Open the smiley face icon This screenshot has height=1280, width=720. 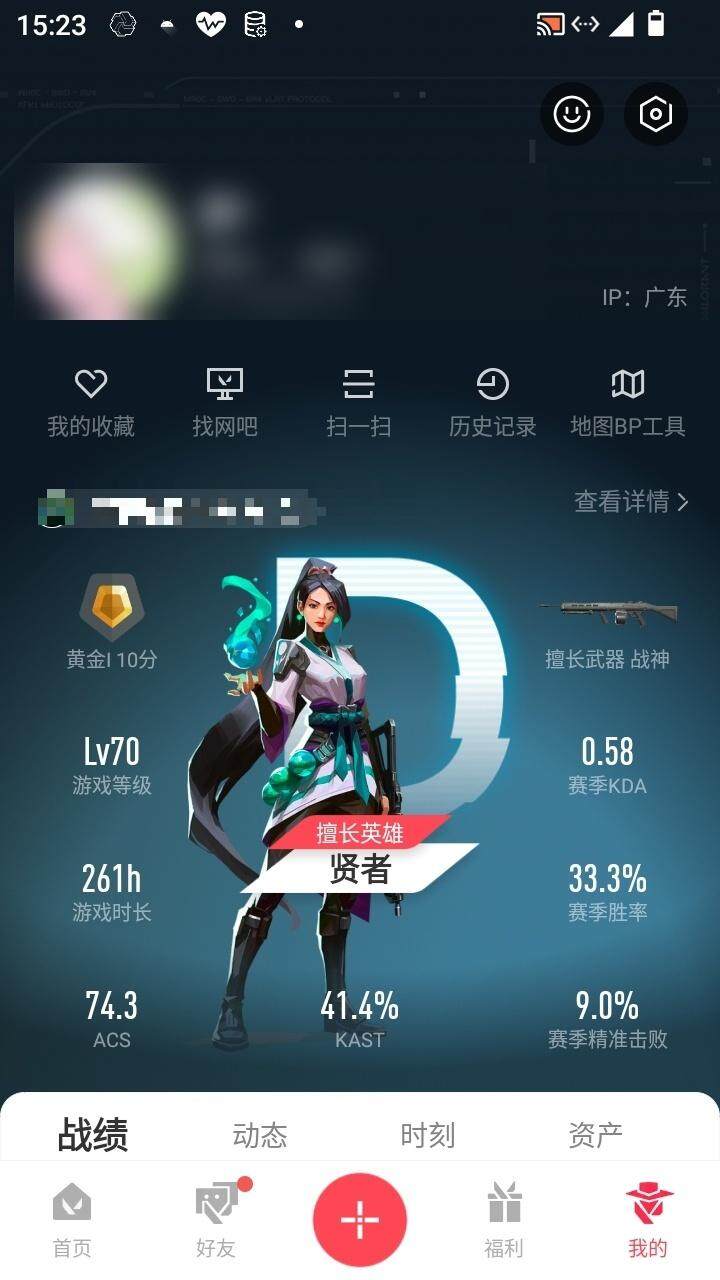coord(572,114)
